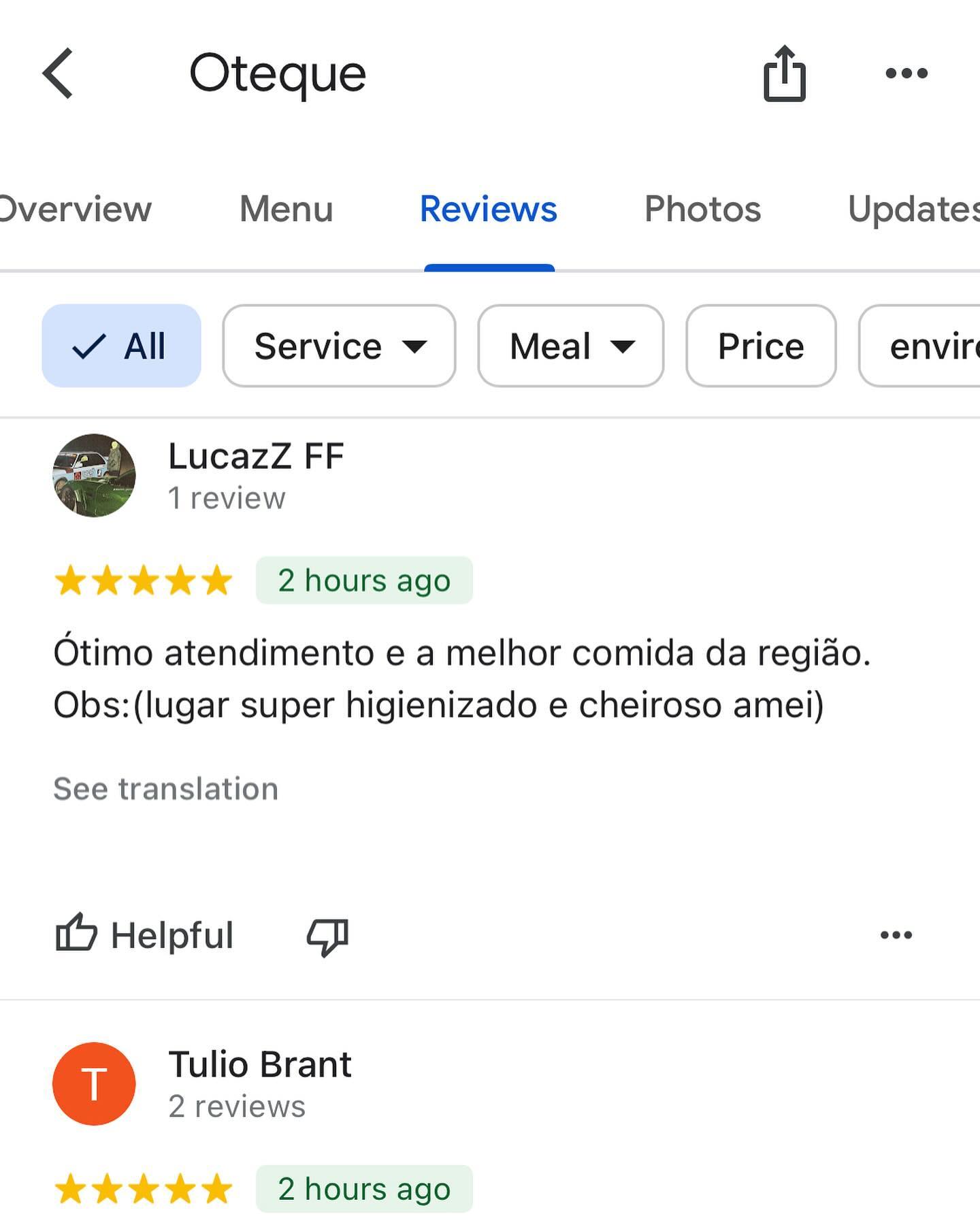980x1225 pixels.
Task: Select the All reviews chip
Action: coord(121,346)
